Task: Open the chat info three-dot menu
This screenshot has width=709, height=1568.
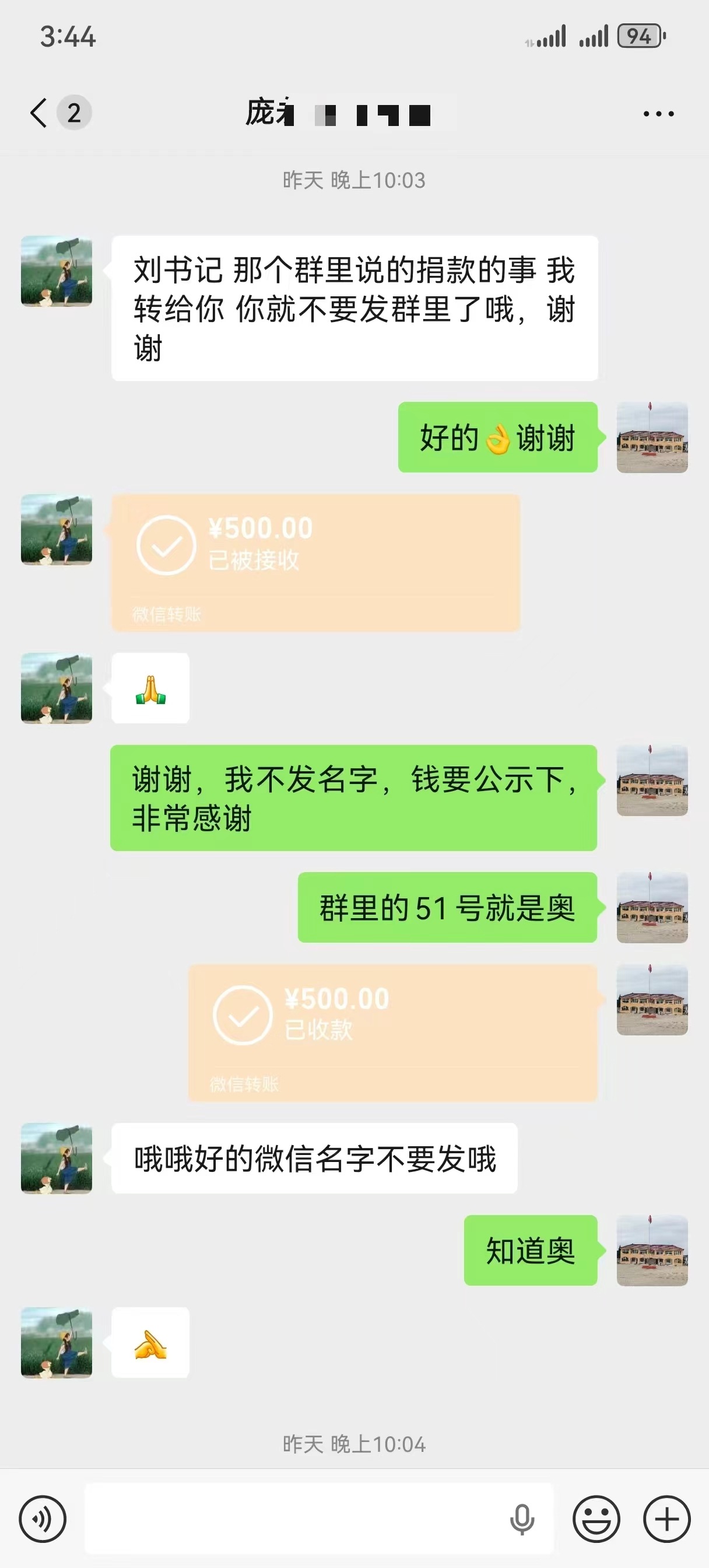Action: 658,114
